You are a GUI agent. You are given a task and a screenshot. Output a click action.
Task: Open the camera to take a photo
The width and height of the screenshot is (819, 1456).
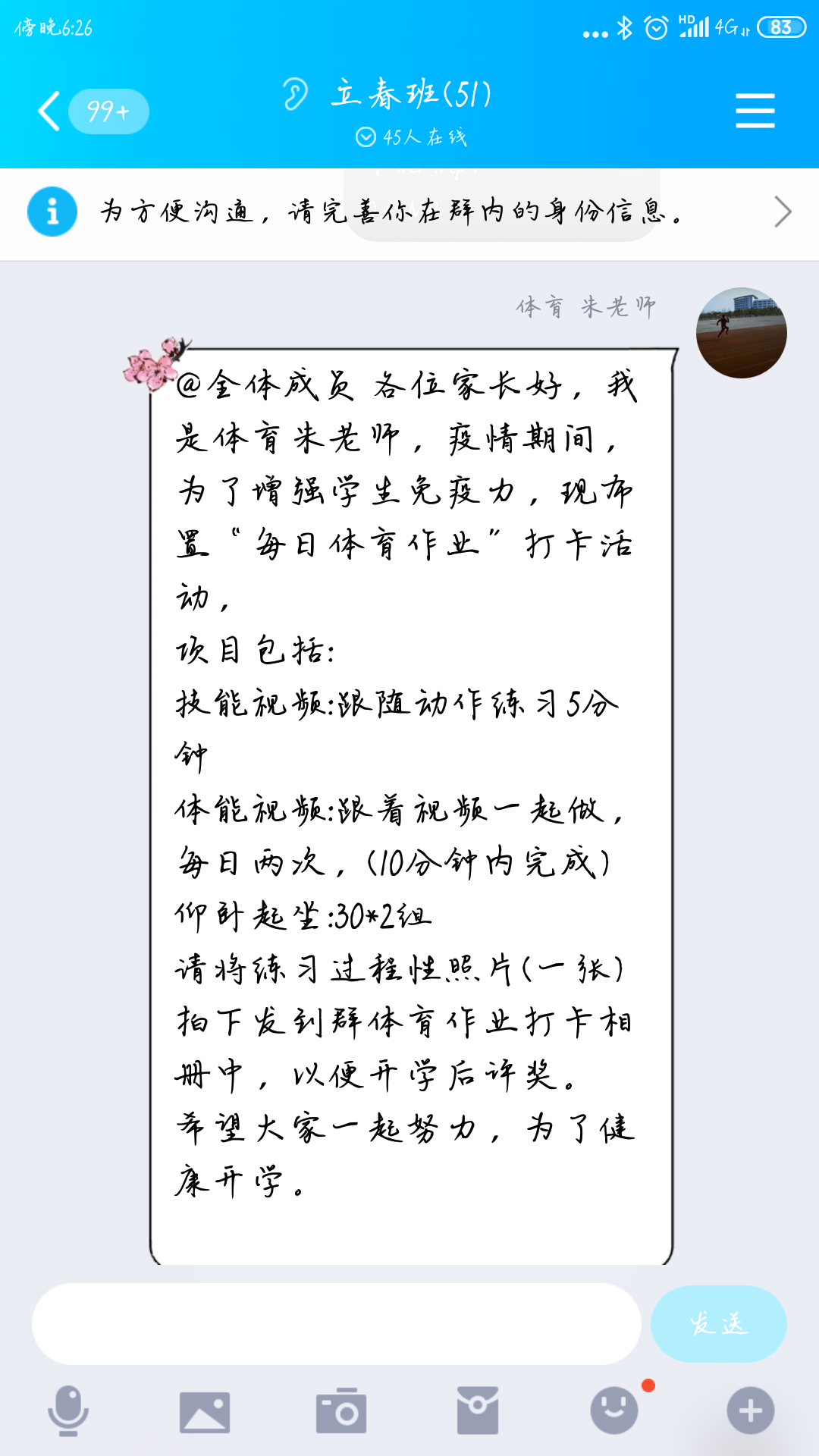click(341, 1411)
